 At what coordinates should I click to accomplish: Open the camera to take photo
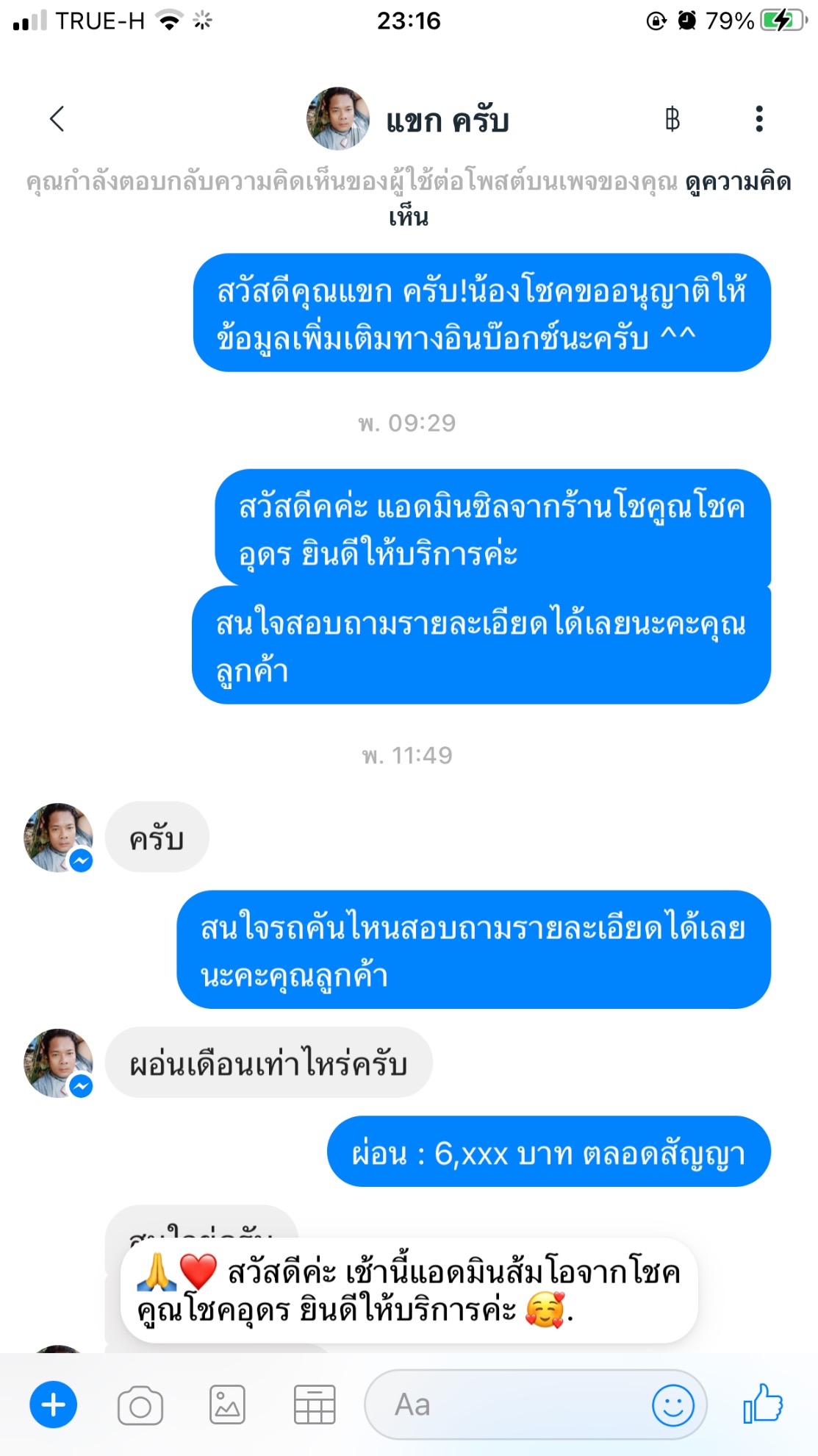point(140,1405)
